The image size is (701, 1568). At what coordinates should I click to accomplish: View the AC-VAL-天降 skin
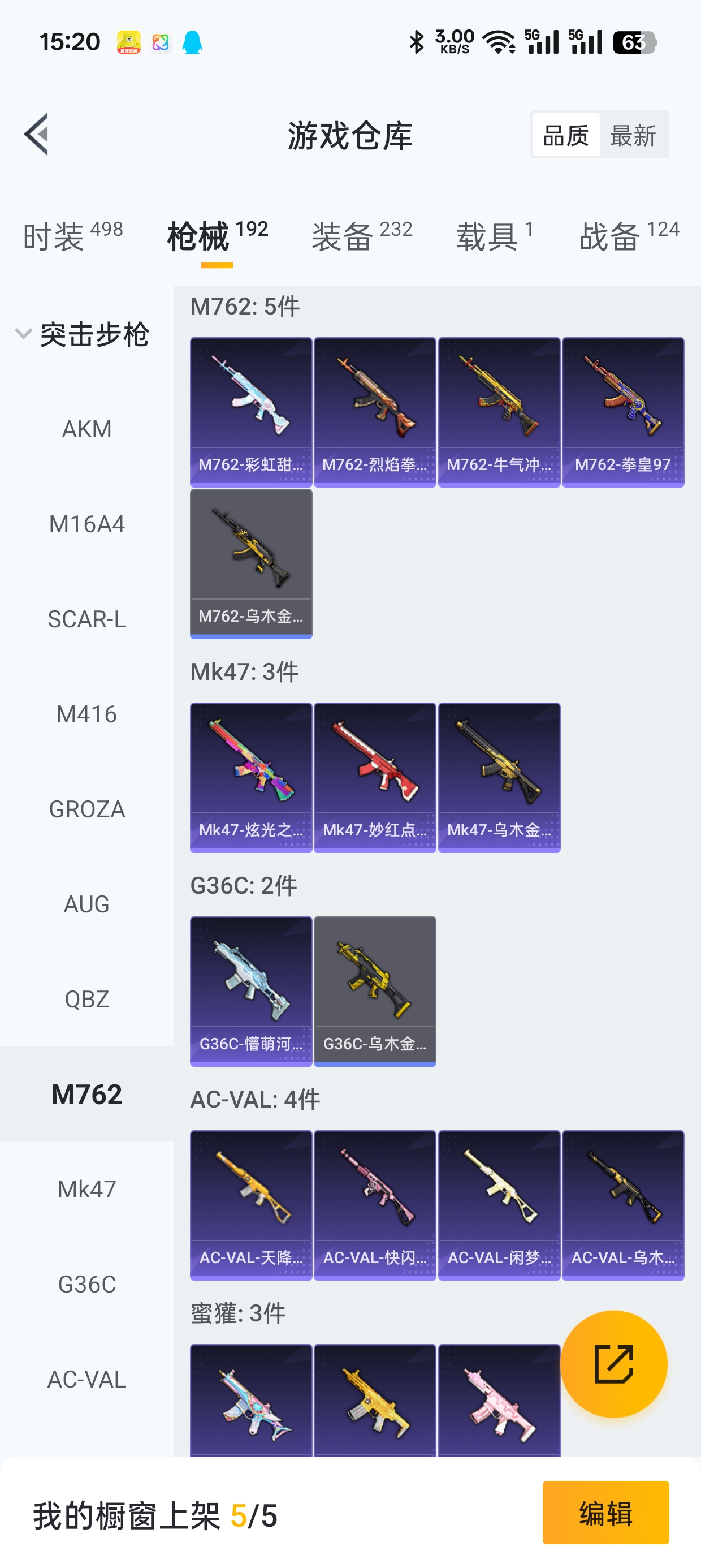coord(250,1205)
